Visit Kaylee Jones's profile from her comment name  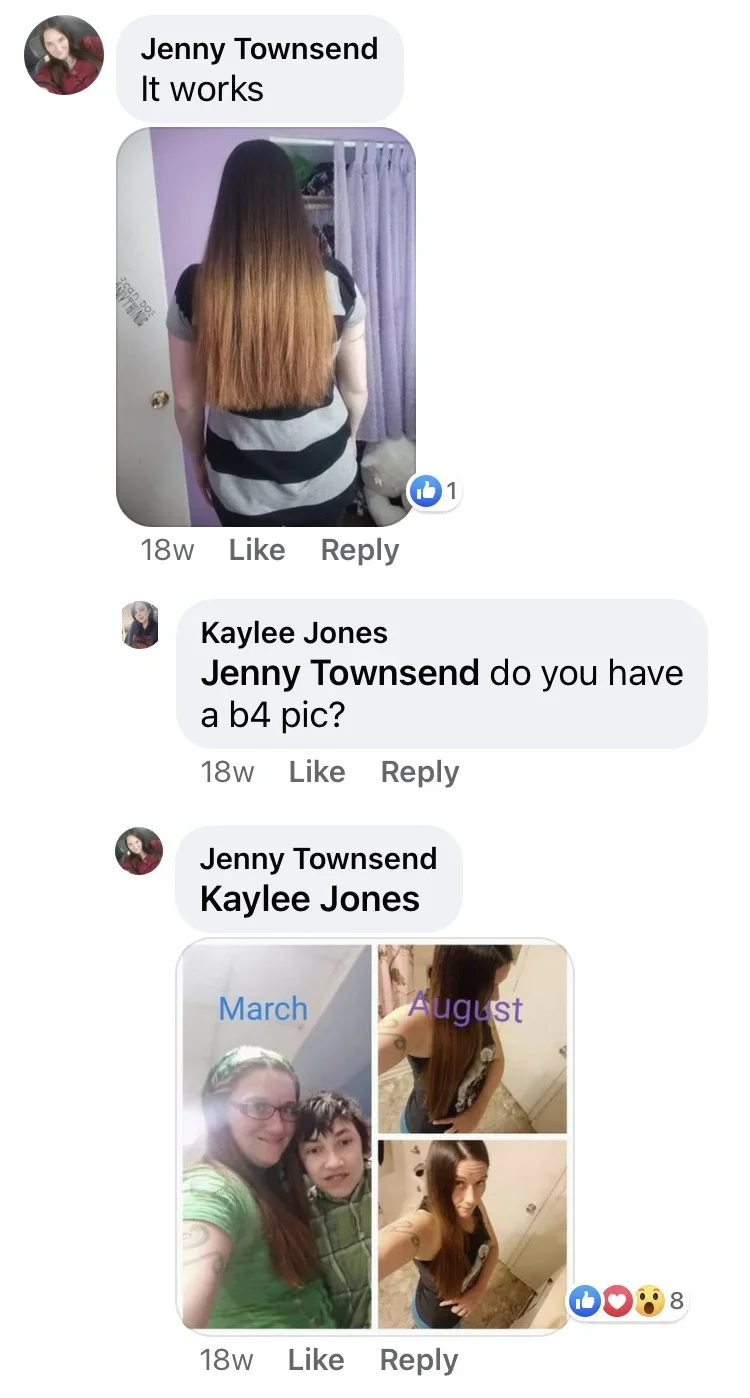coord(294,633)
